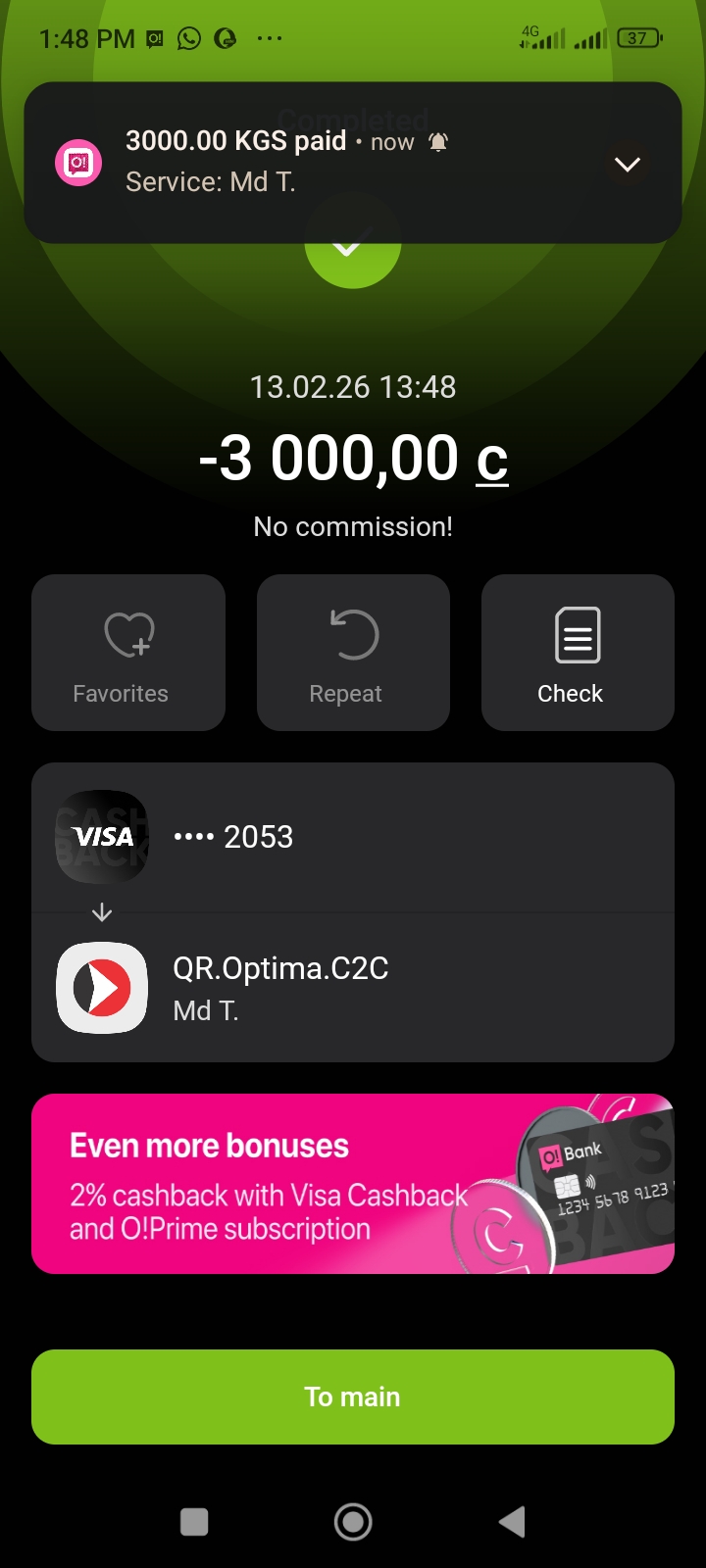Repeat this payment
This screenshot has width=706, height=1568.
[353, 653]
